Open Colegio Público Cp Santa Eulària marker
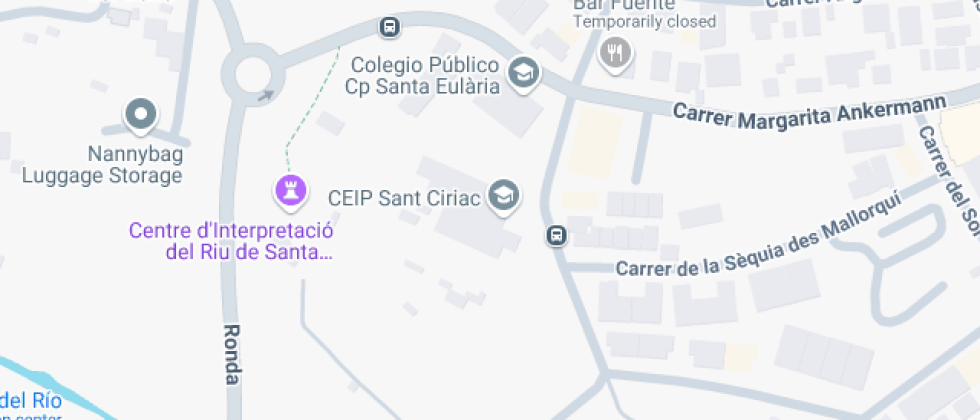 pos(524,74)
